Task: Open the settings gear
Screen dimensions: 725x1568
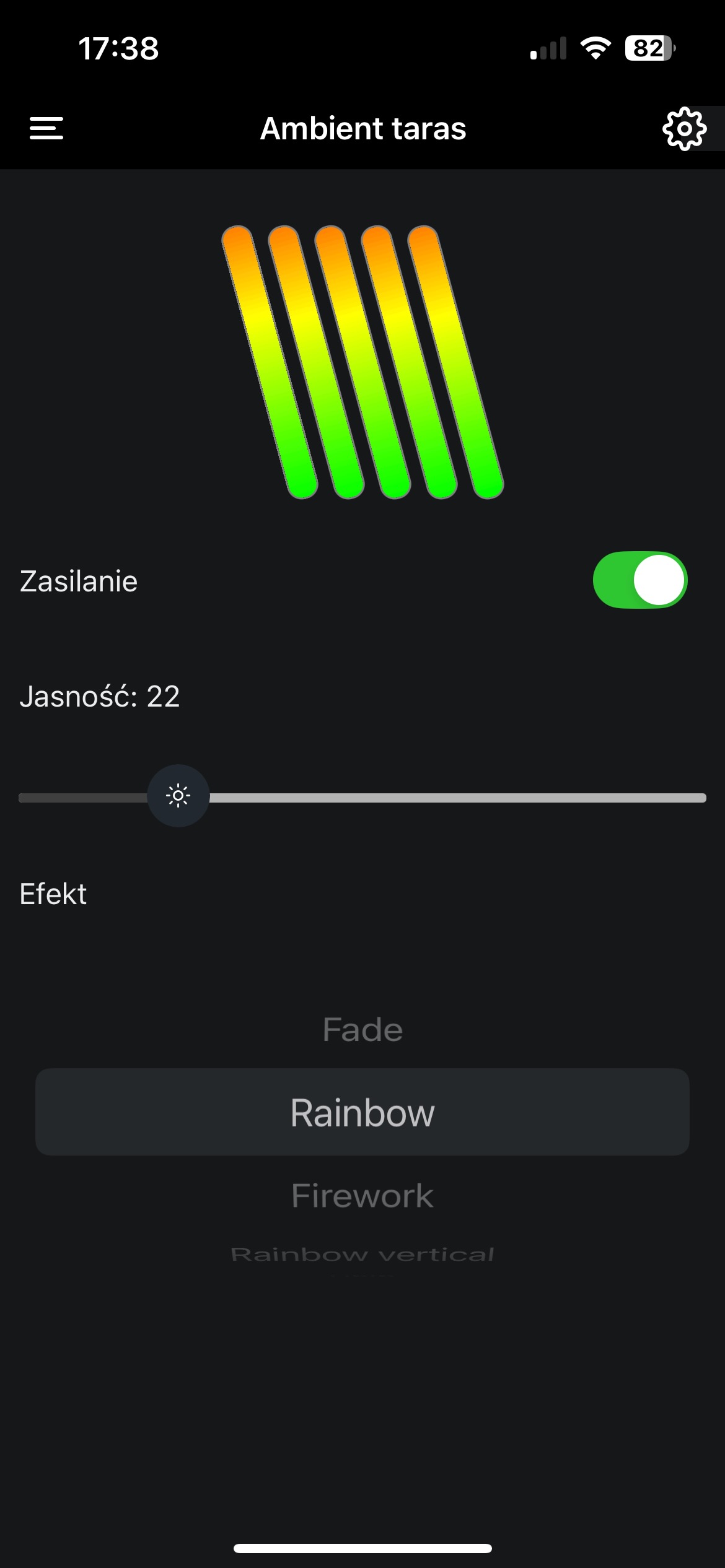Action: (684, 129)
